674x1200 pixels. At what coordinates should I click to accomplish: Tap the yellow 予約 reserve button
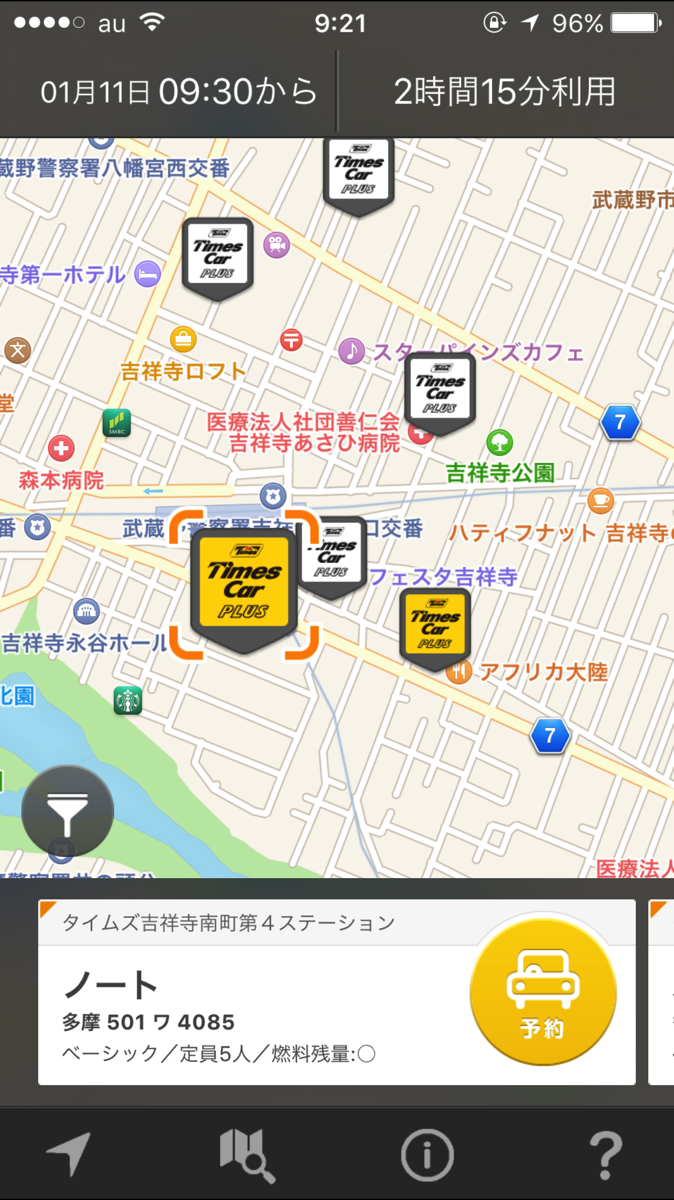542,992
